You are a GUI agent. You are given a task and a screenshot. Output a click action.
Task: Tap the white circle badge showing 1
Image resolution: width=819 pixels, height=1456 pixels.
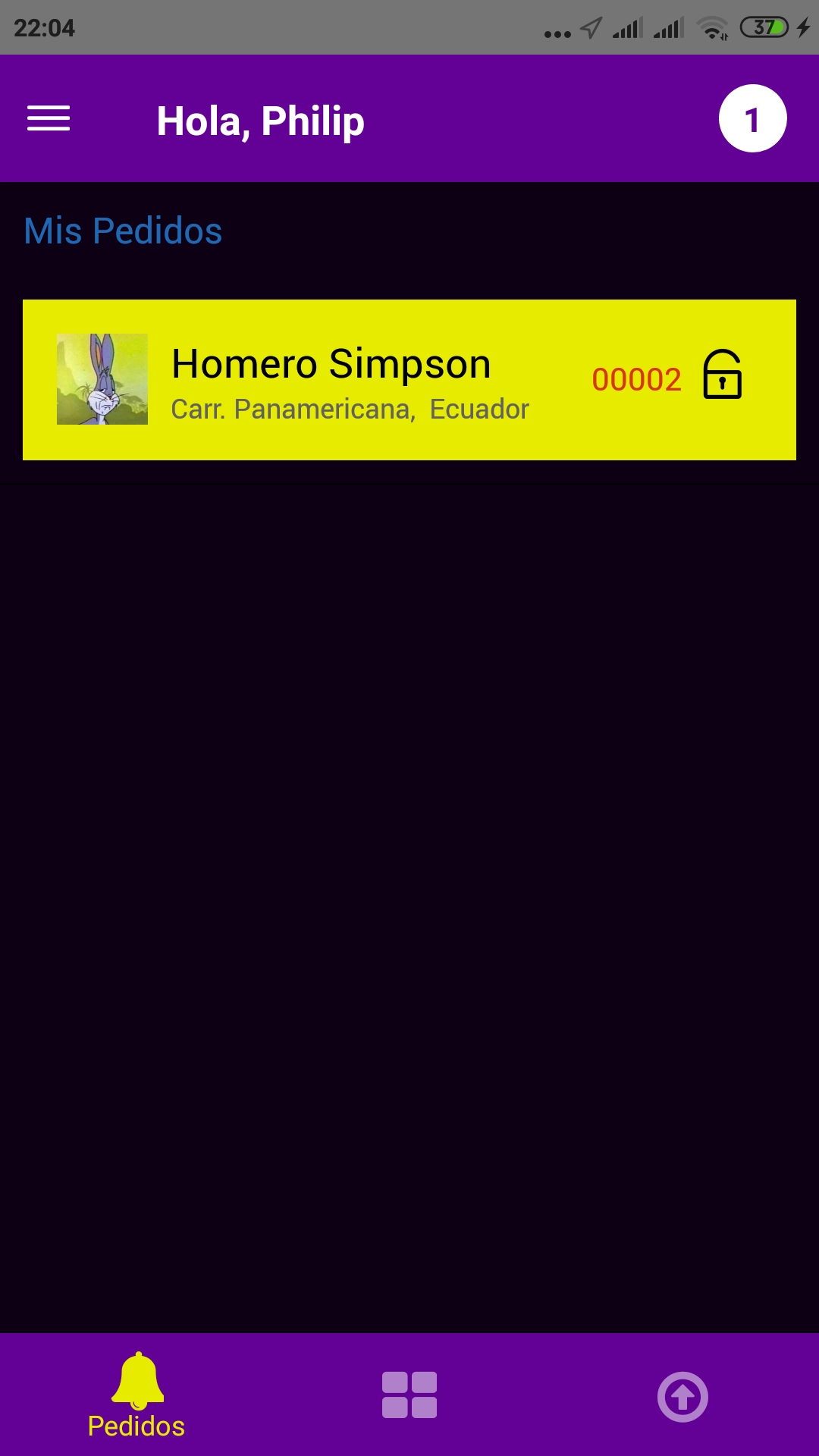click(752, 119)
